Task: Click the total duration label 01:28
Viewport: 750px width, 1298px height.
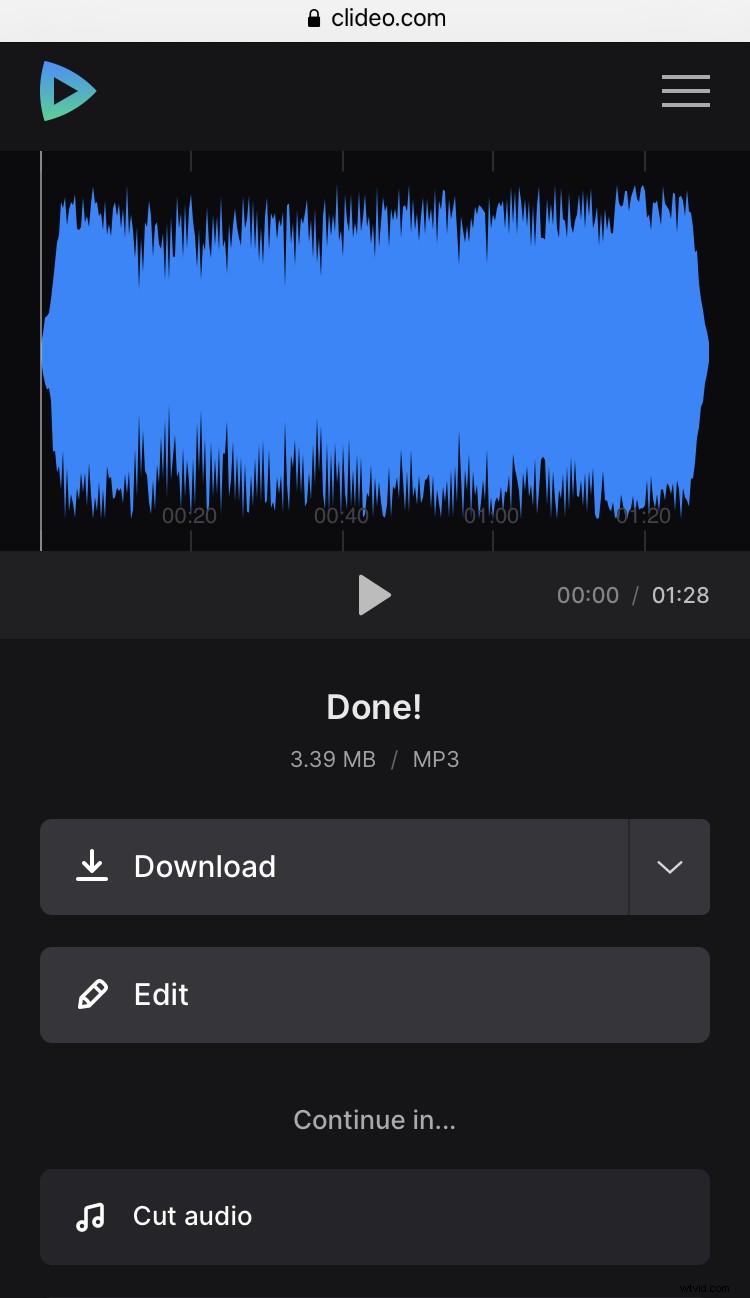Action: tap(681, 595)
